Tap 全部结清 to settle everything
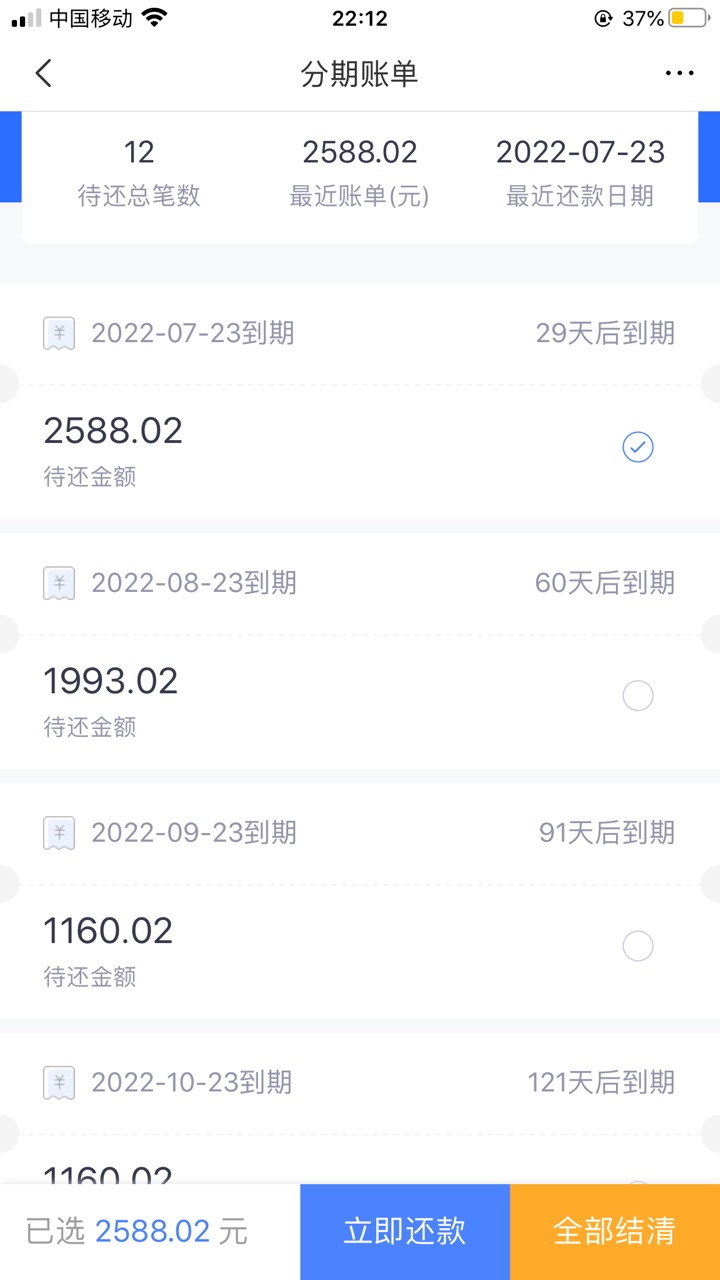Image resolution: width=720 pixels, height=1280 pixels. [x=615, y=1231]
